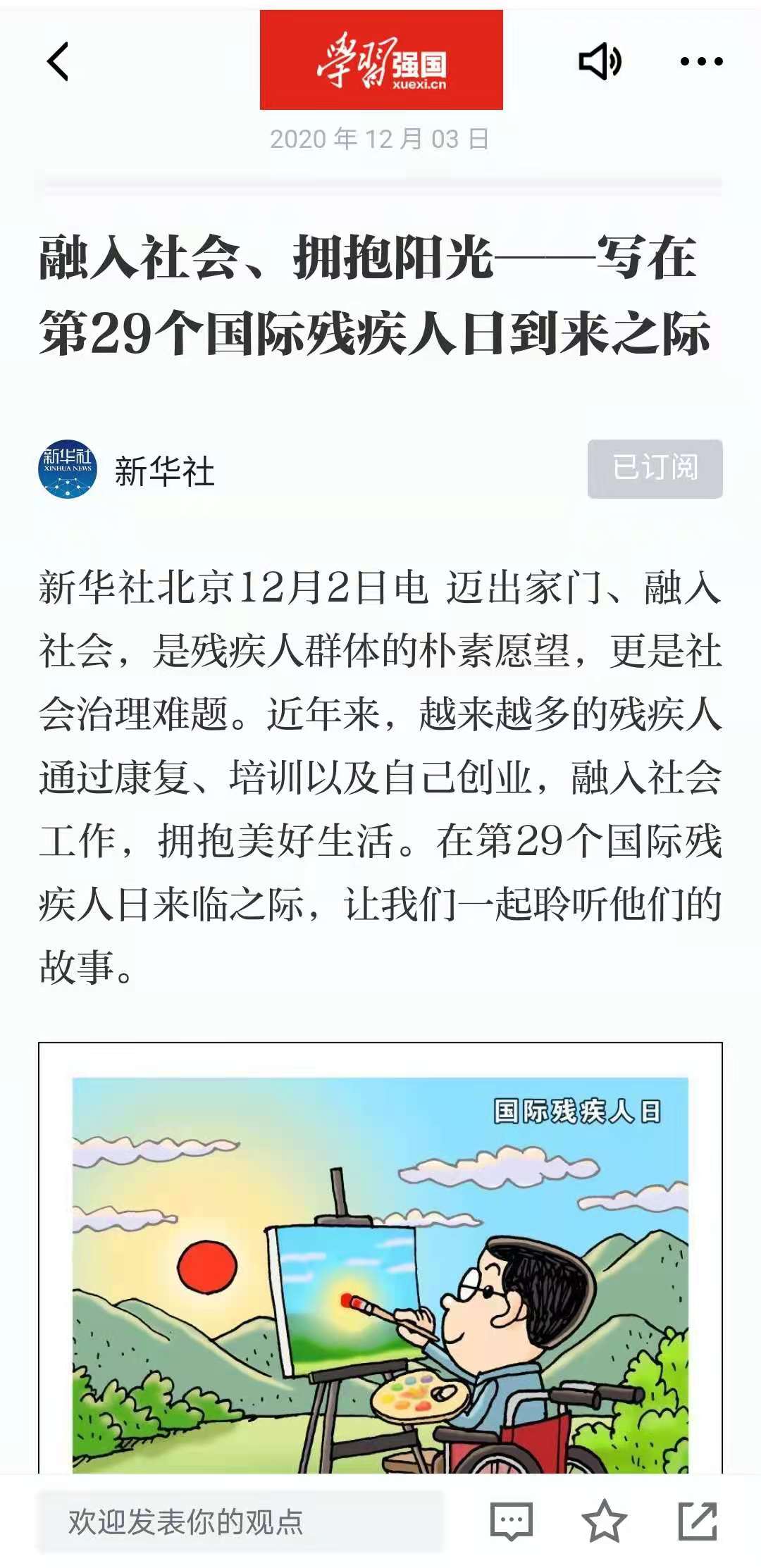
Task: Tap the 已订阅 subscribed button
Action: click(x=655, y=468)
